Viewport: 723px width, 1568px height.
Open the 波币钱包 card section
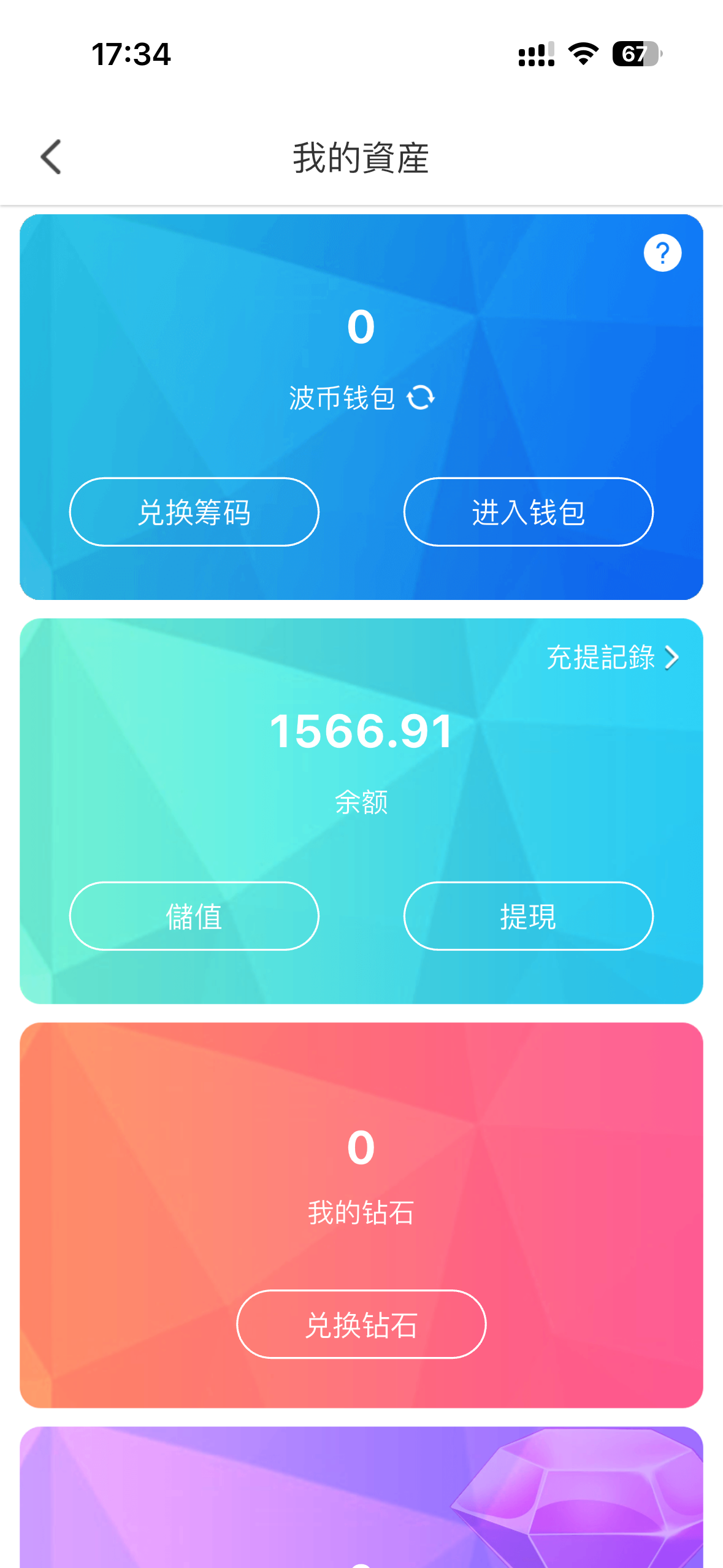pos(361,406)
